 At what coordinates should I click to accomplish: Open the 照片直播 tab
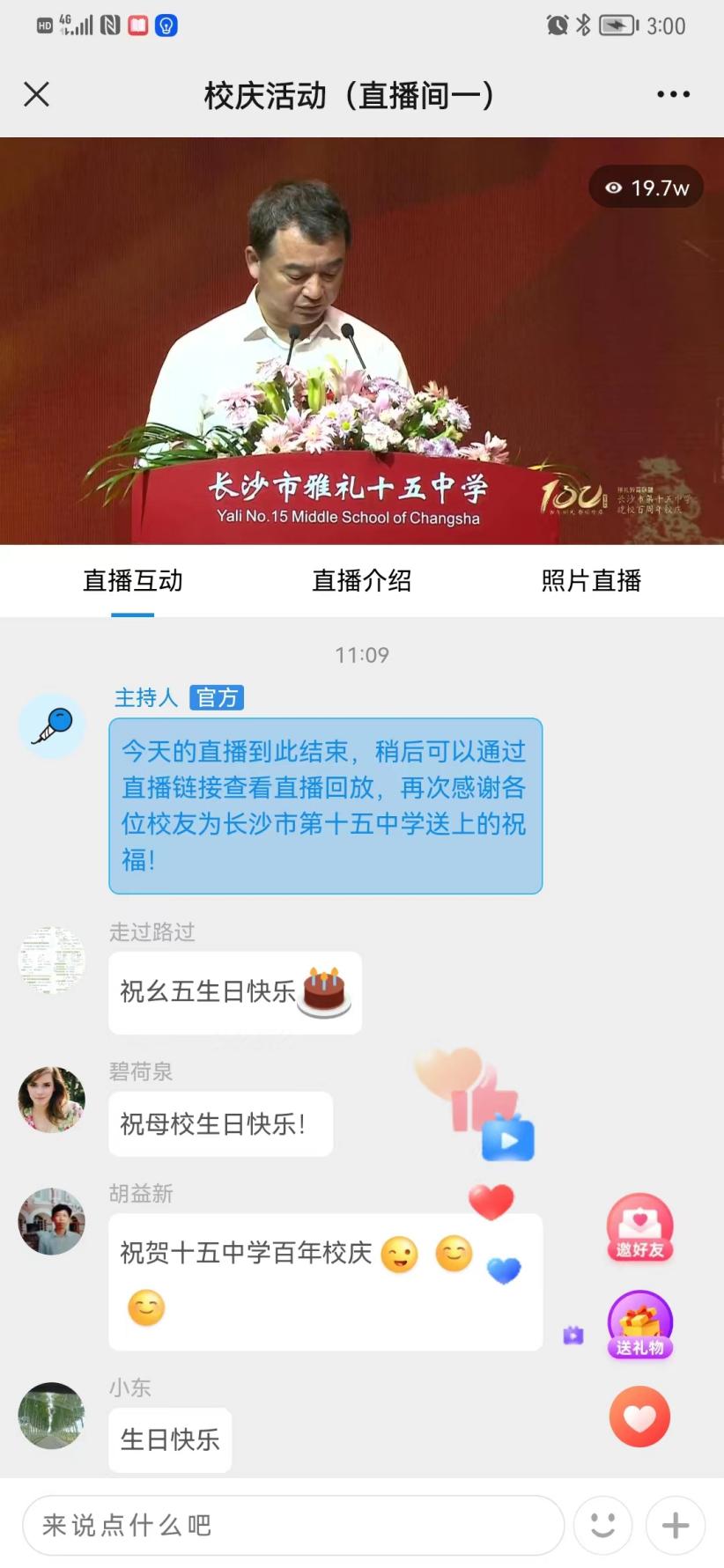tap(591, 580)
